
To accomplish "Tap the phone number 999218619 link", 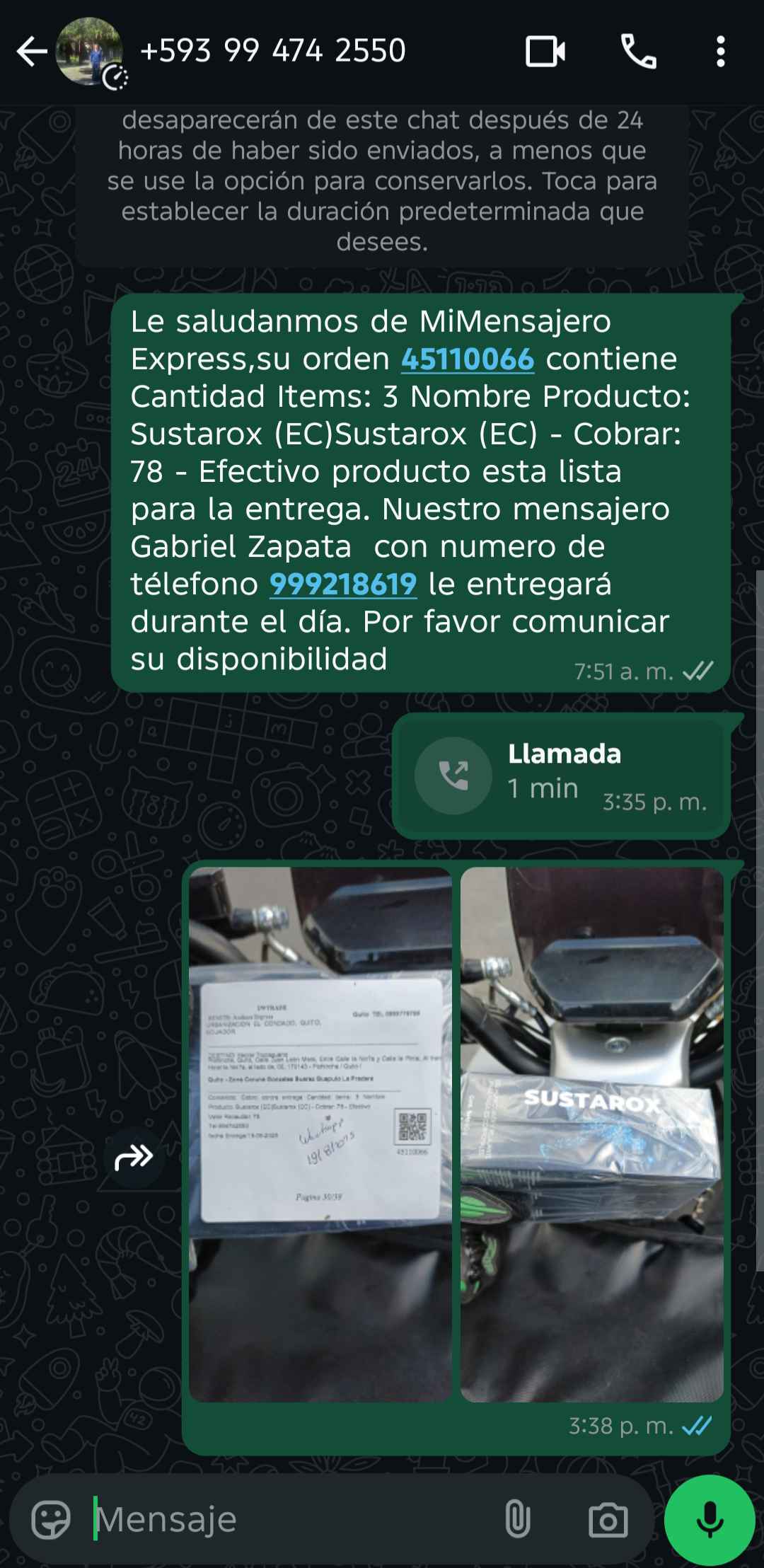I will (343, 584).
